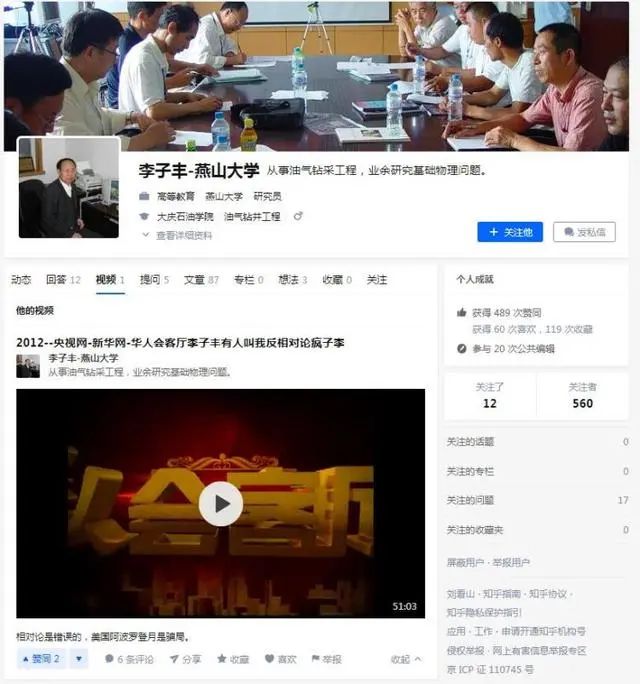The width and height of the screenshot is (640, 684).
Task: Report the video using 举报
Action: click(326, 659)
